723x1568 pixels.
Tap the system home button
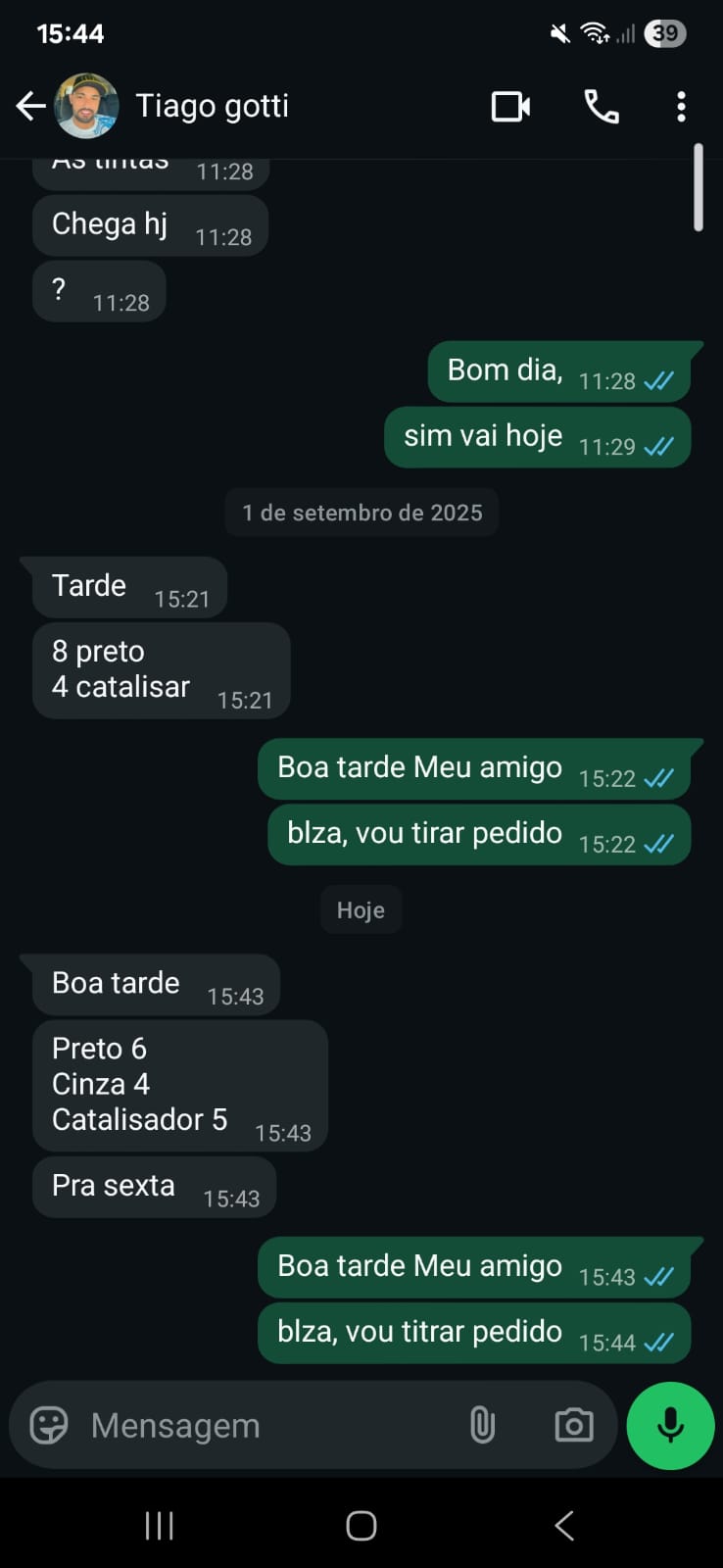361,1525
